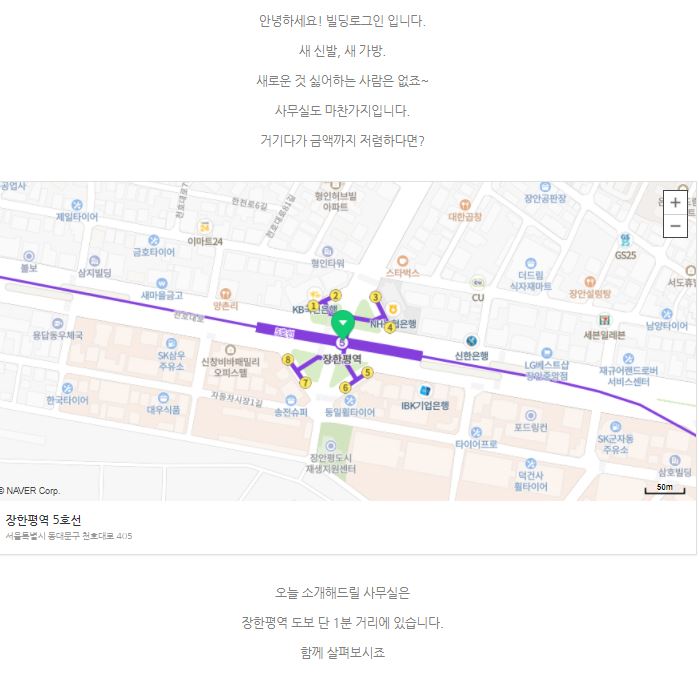This screenshot has width=699, height=679.
Task: Open the 장한평역 5호선 location link
Action: click(43, 518)
